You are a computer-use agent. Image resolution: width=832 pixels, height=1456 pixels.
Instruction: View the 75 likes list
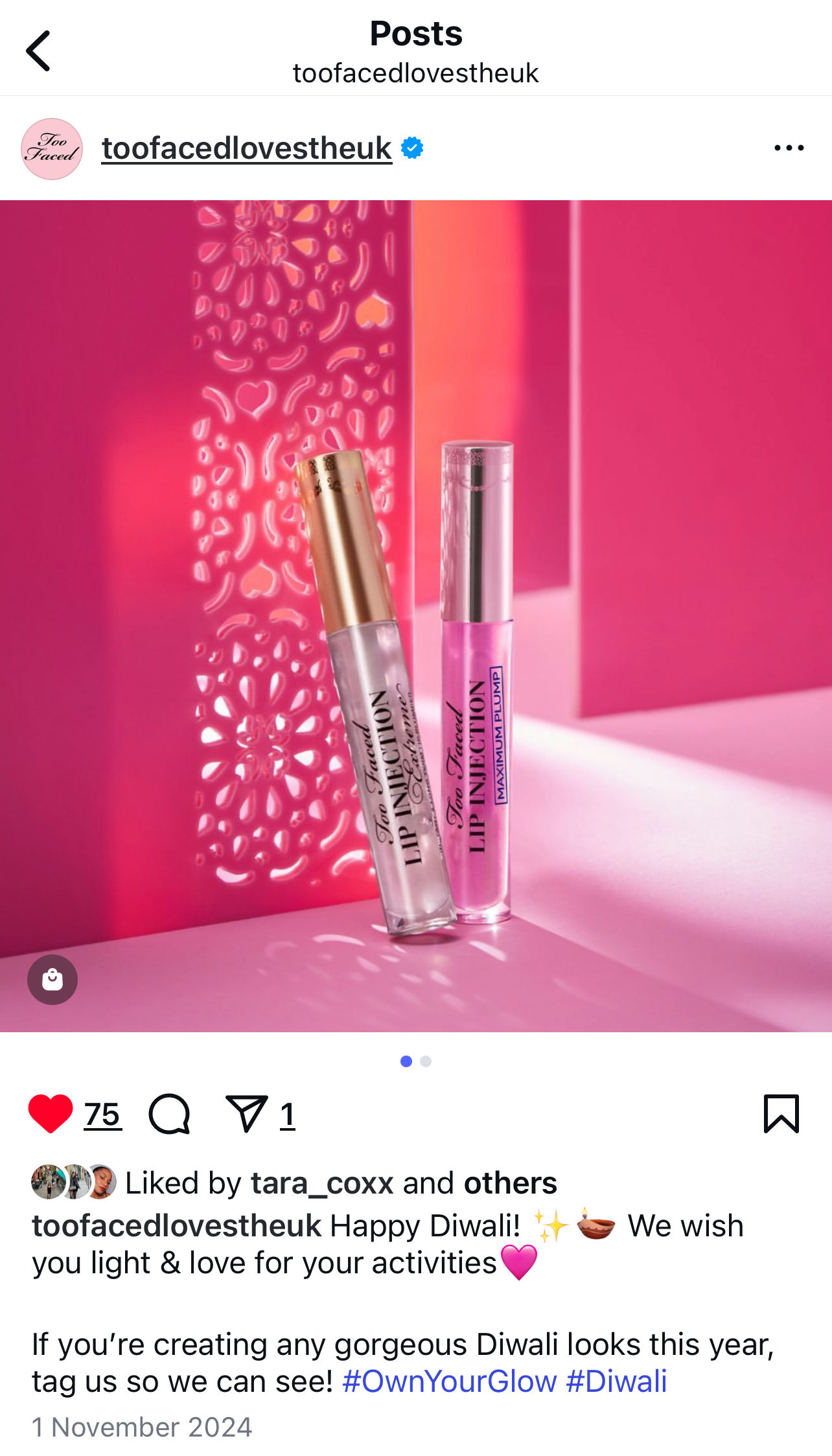click(102, 1115)
